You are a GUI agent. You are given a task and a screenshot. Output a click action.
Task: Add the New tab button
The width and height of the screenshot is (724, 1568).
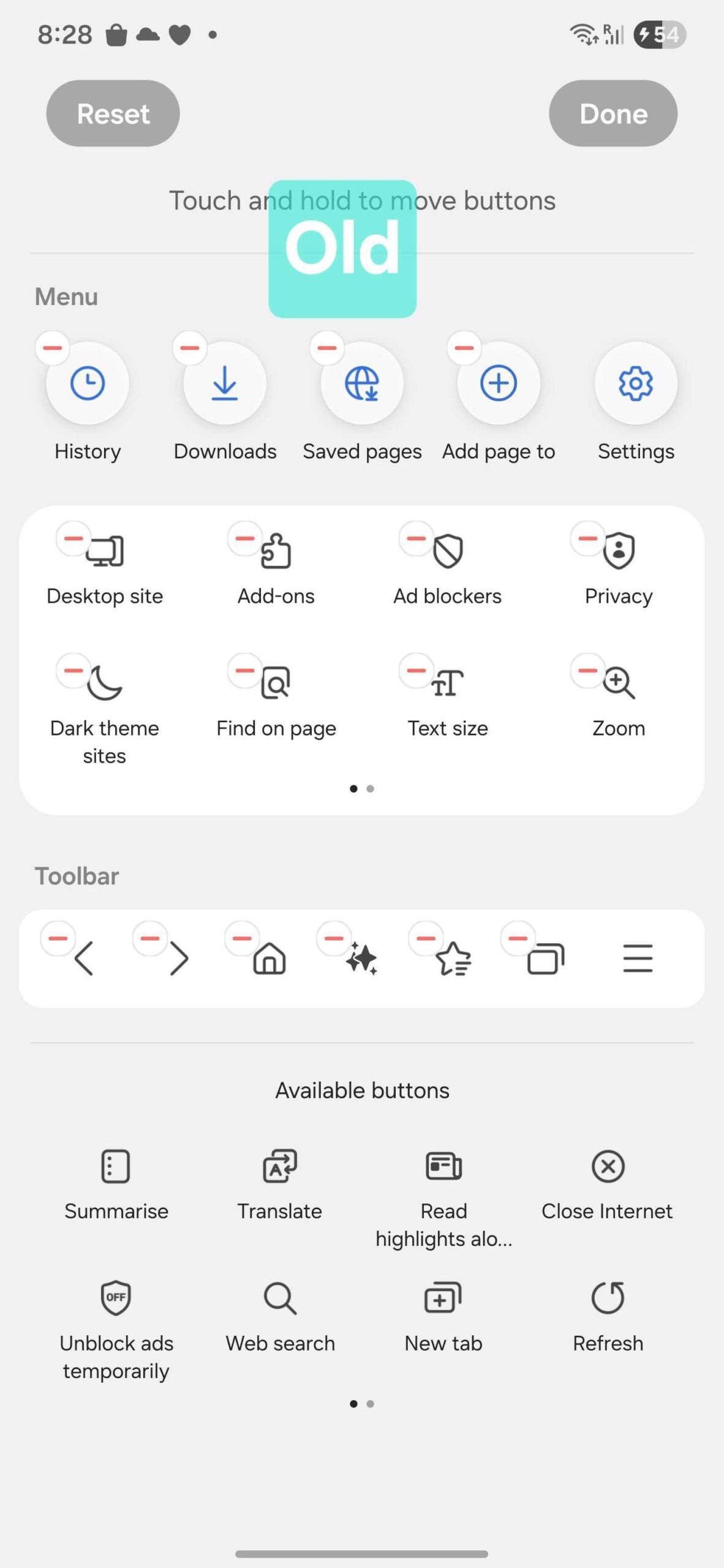pyautogui.click(x=443, y=1298)
